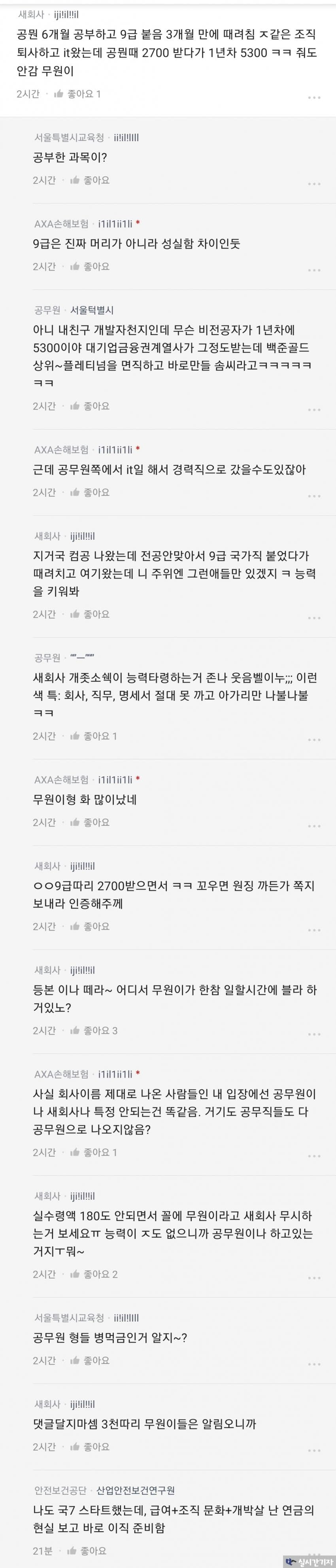Like the '지거국 컴공 나왔는데' comment
The image size is (336, 1568).
(x=89, y=614)
